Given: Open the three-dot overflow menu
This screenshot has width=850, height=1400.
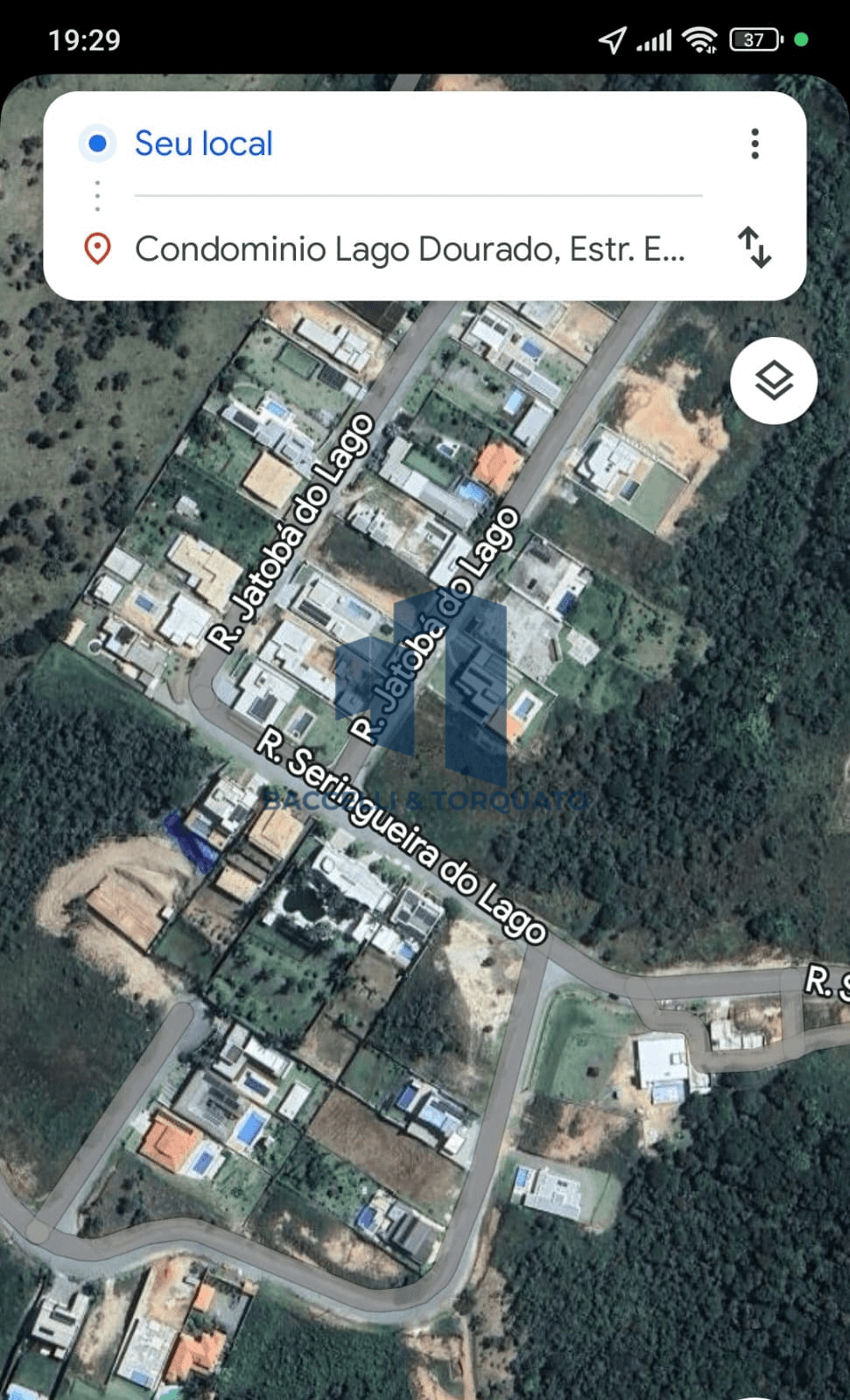Looking at the screenshot, I should pyautogui.click(x=755, y=144).
